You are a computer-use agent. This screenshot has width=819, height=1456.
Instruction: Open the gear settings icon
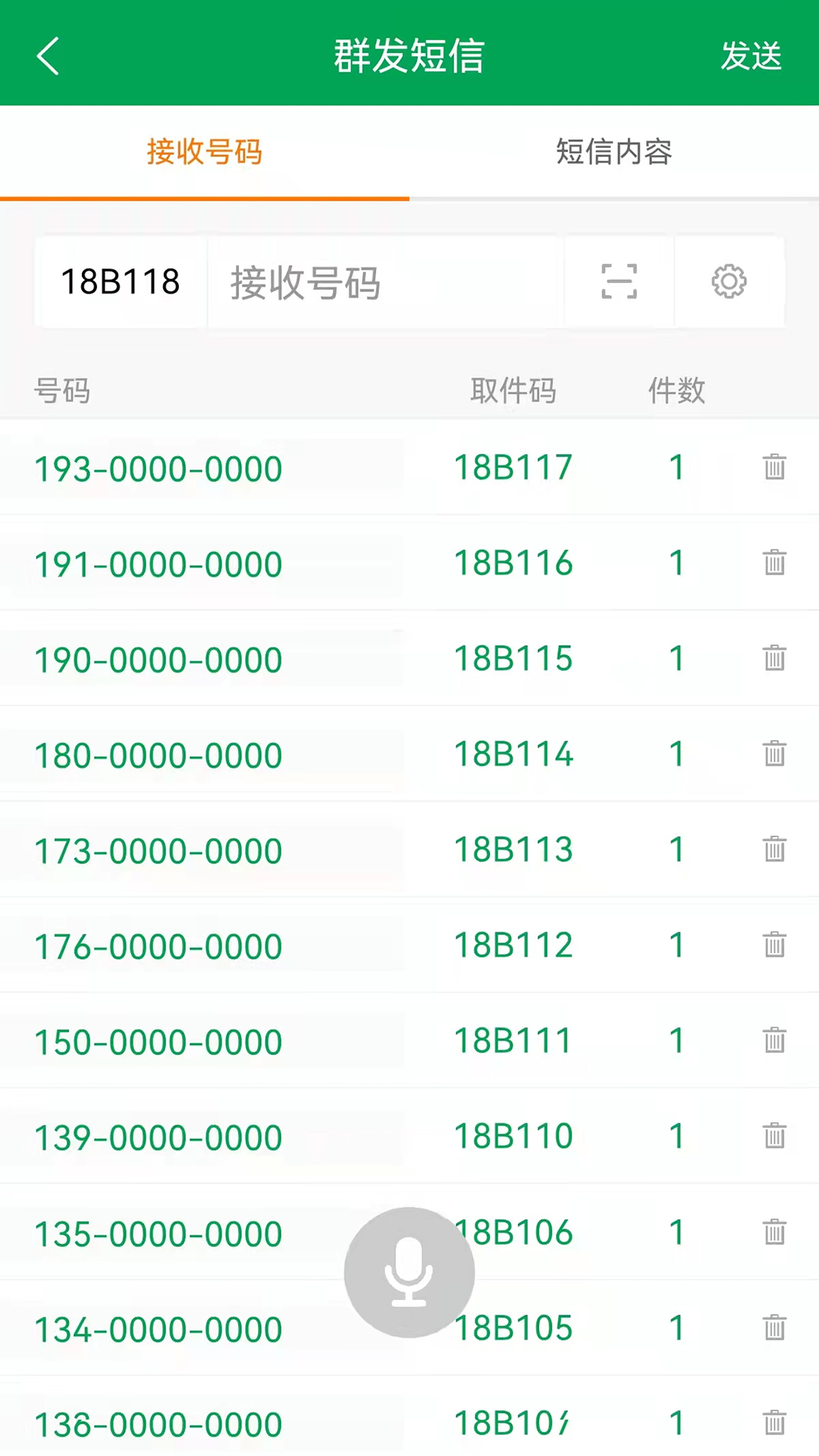tap(729, 282)
